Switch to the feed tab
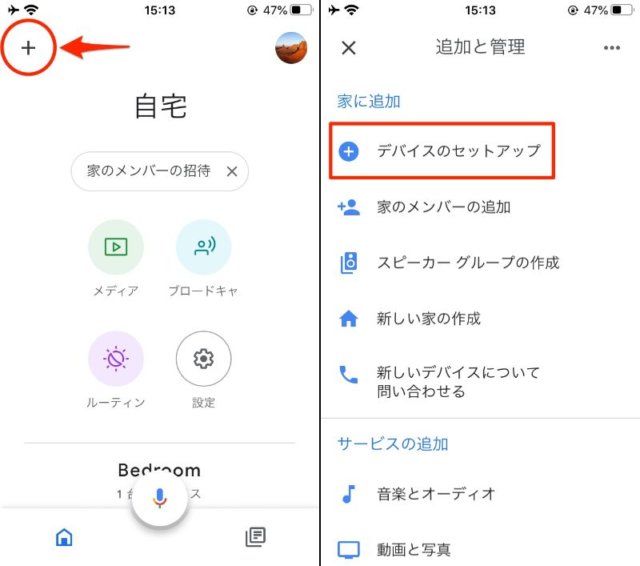Screen dimensions: 640x566 click(255, 537)
